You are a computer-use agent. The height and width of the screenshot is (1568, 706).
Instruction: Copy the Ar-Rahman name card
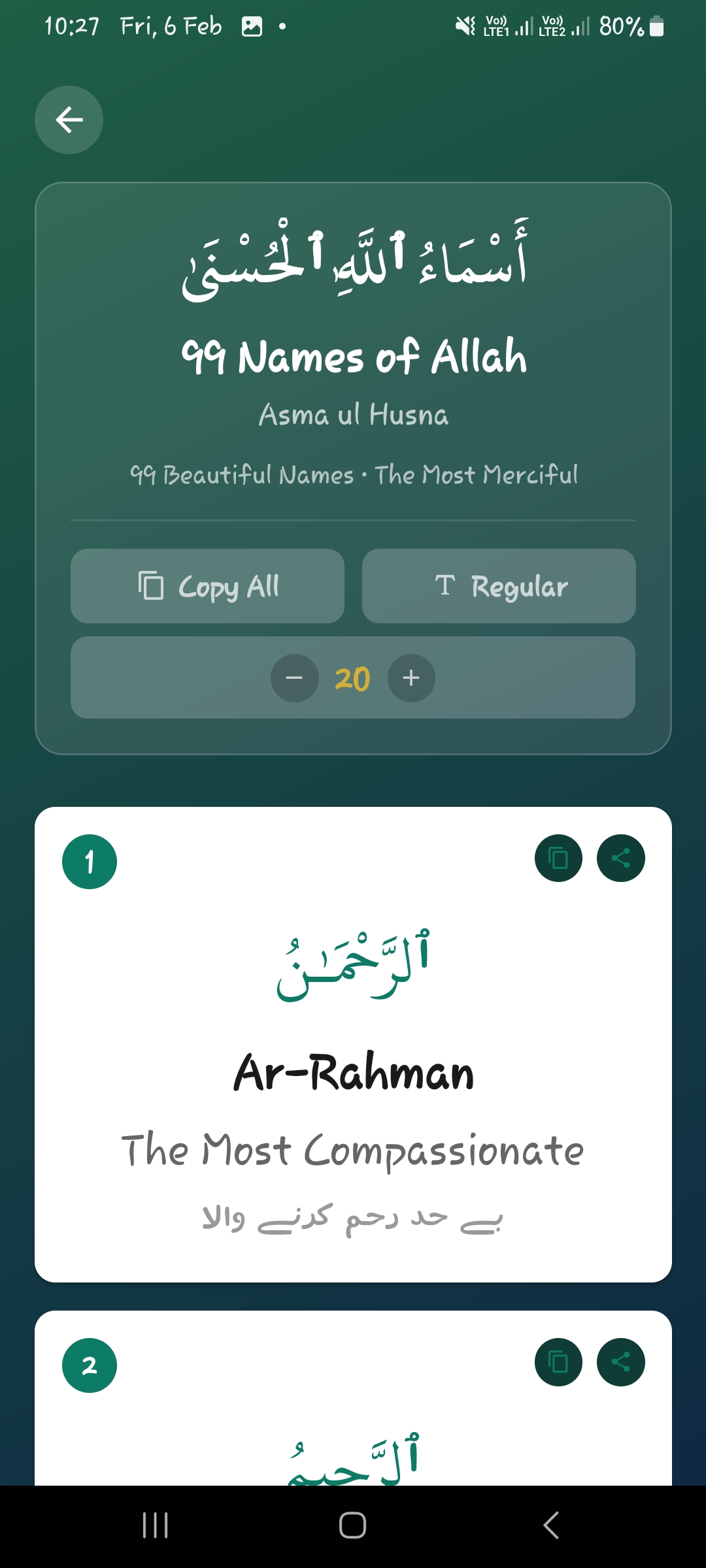pyautogui.click(x=558, y=858)
